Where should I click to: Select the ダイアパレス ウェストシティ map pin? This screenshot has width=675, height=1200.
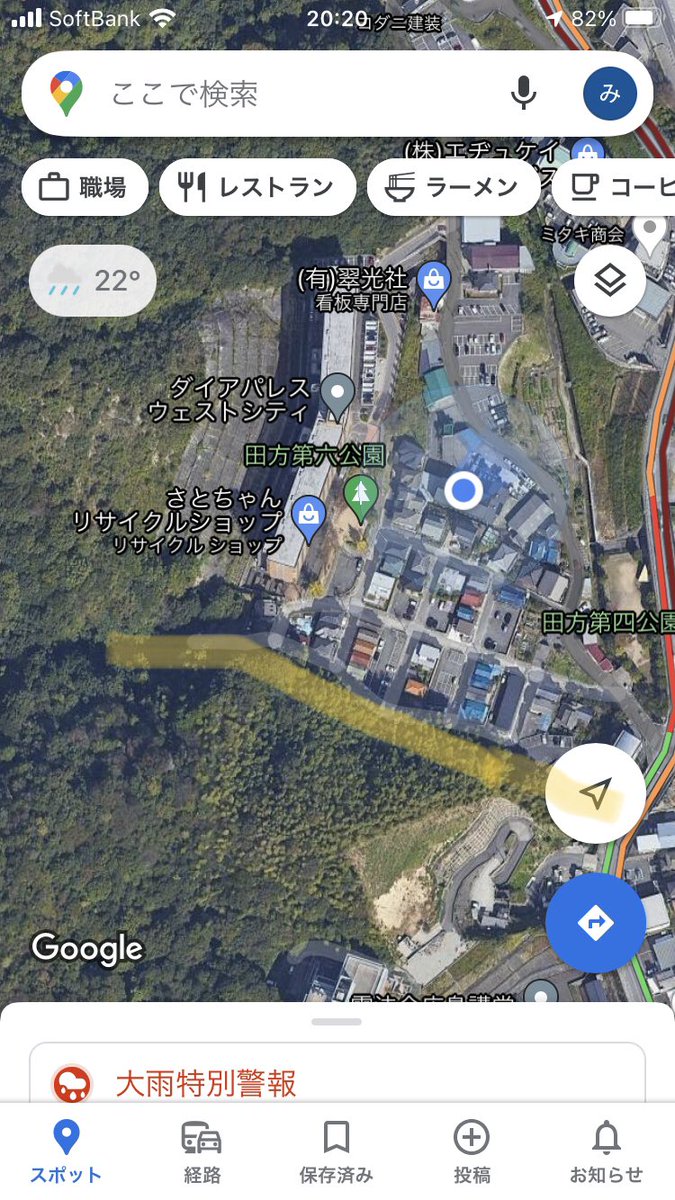(x=339, y=397)
